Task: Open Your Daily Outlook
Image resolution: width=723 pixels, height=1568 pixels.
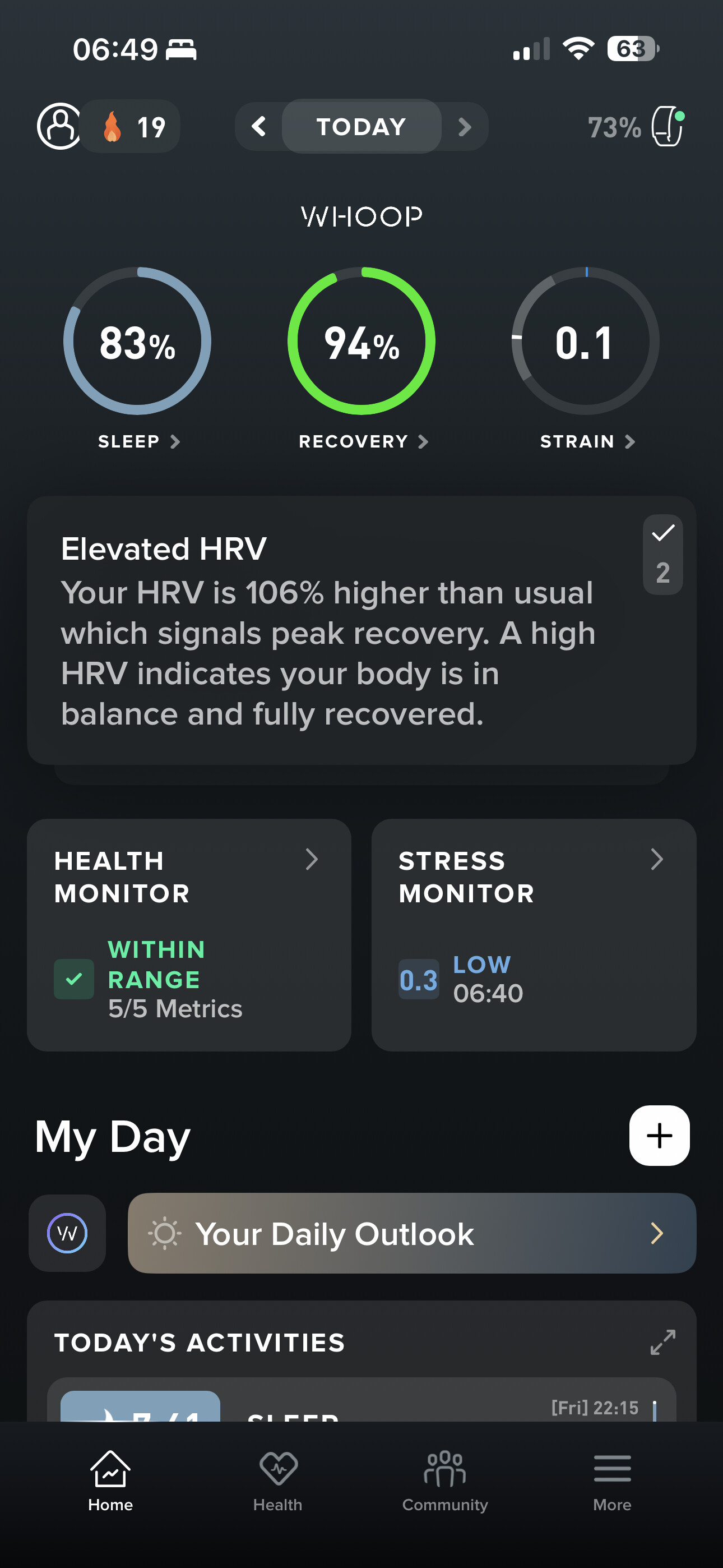Action: [x=411, y=1233]
